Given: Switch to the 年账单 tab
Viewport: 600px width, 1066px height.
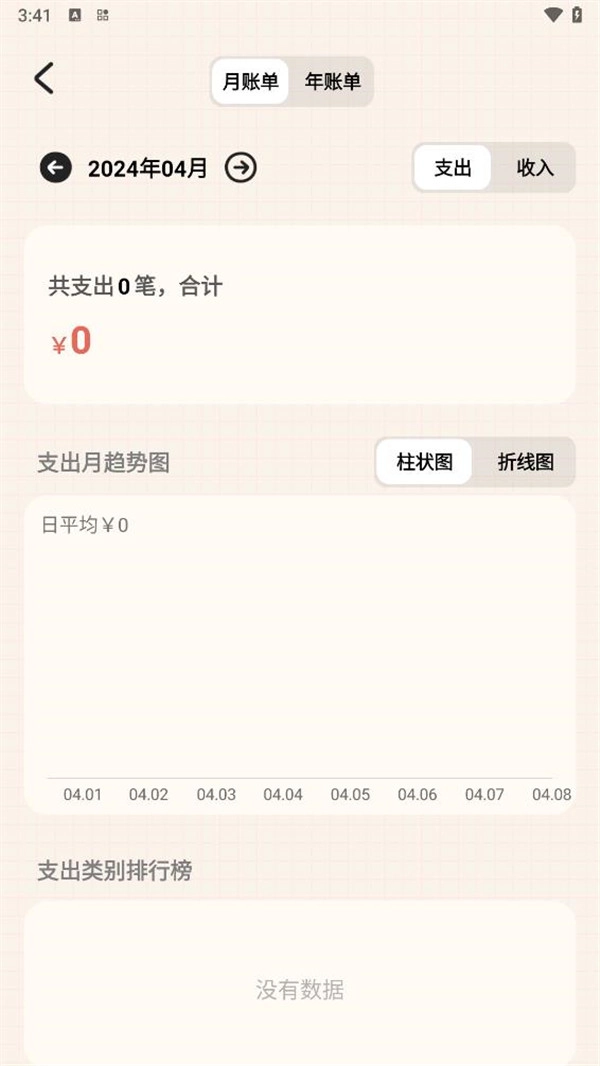Looking at the screenshot, I should click(x=332, y=82).
